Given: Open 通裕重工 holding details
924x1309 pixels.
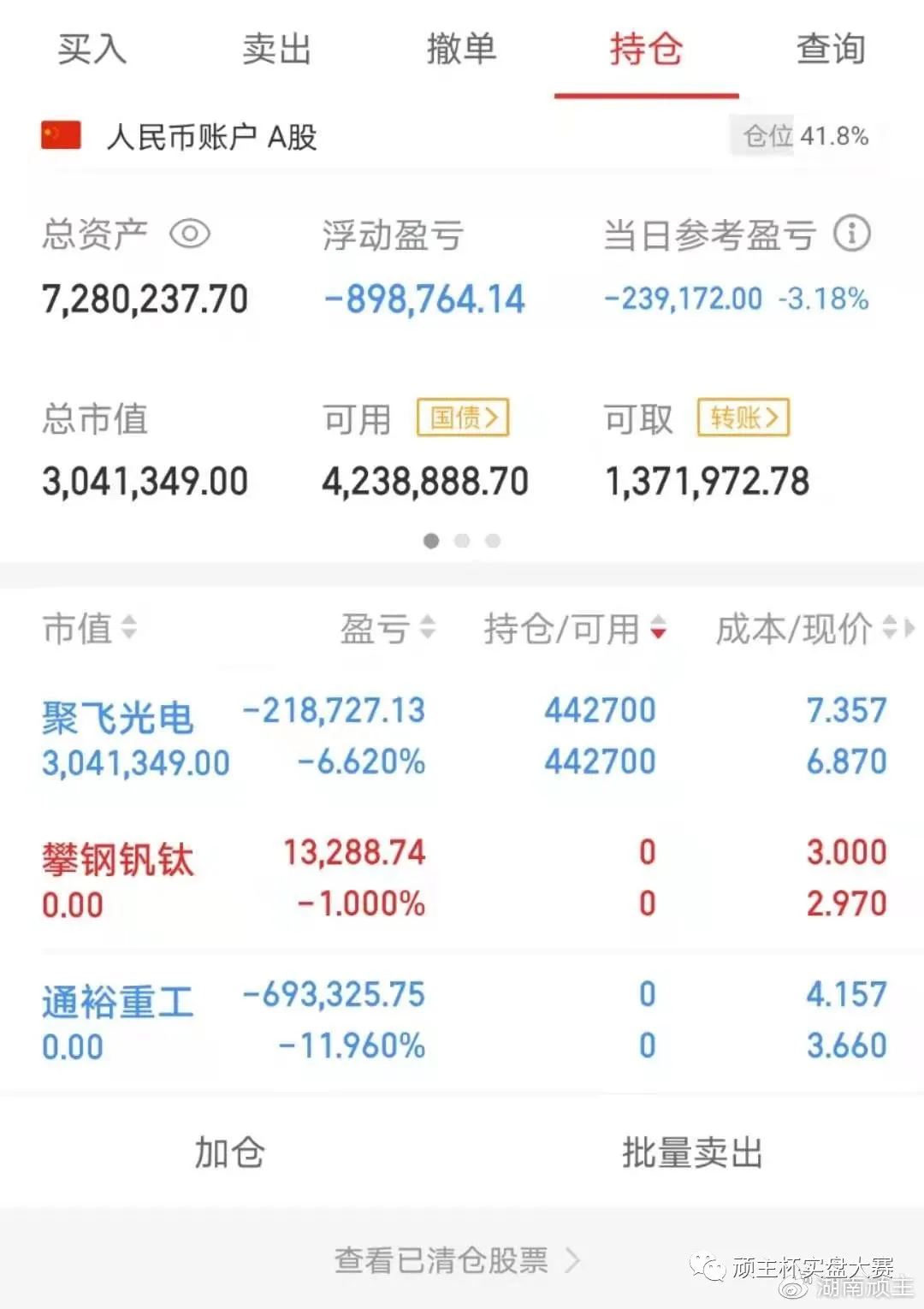Looking at the screenshot, I should [118, 1001].
